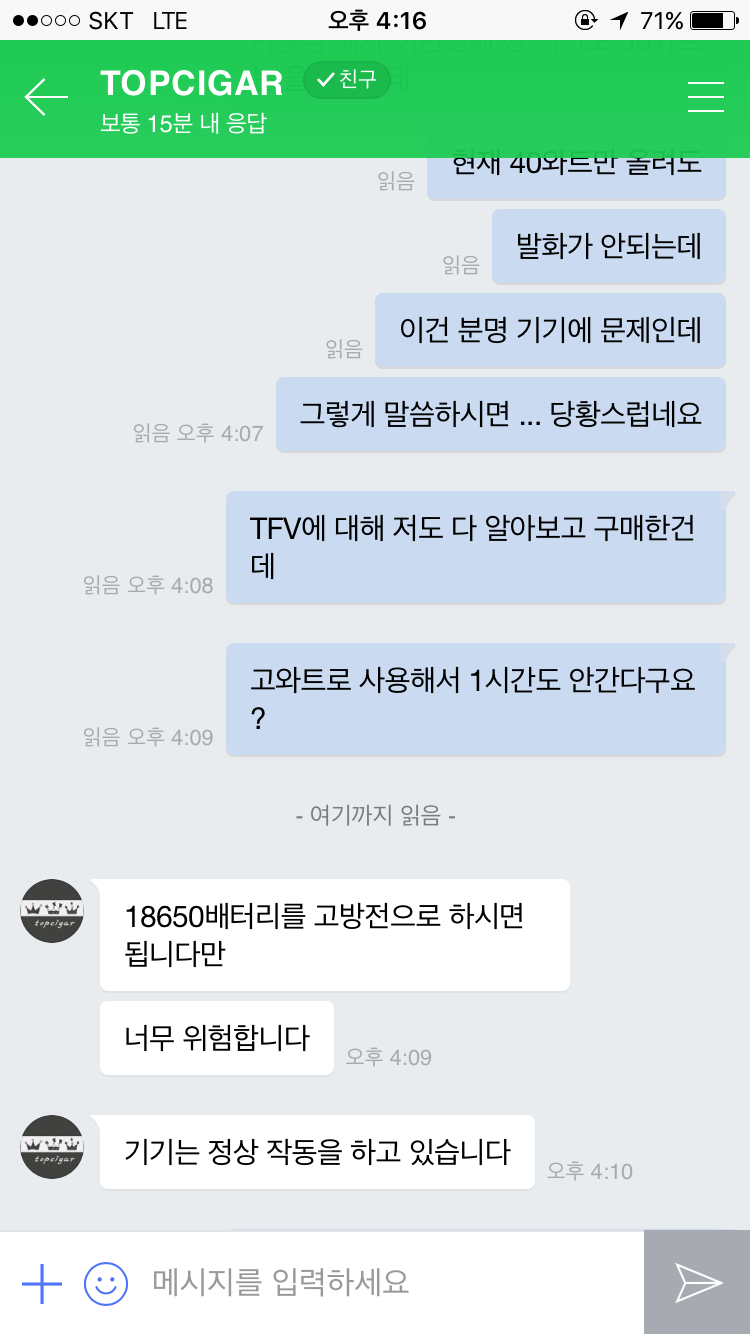The width and height of the screenshot is (750, 1334).
Task: Send the message with the arrow button
Action: coord(697,1283)
